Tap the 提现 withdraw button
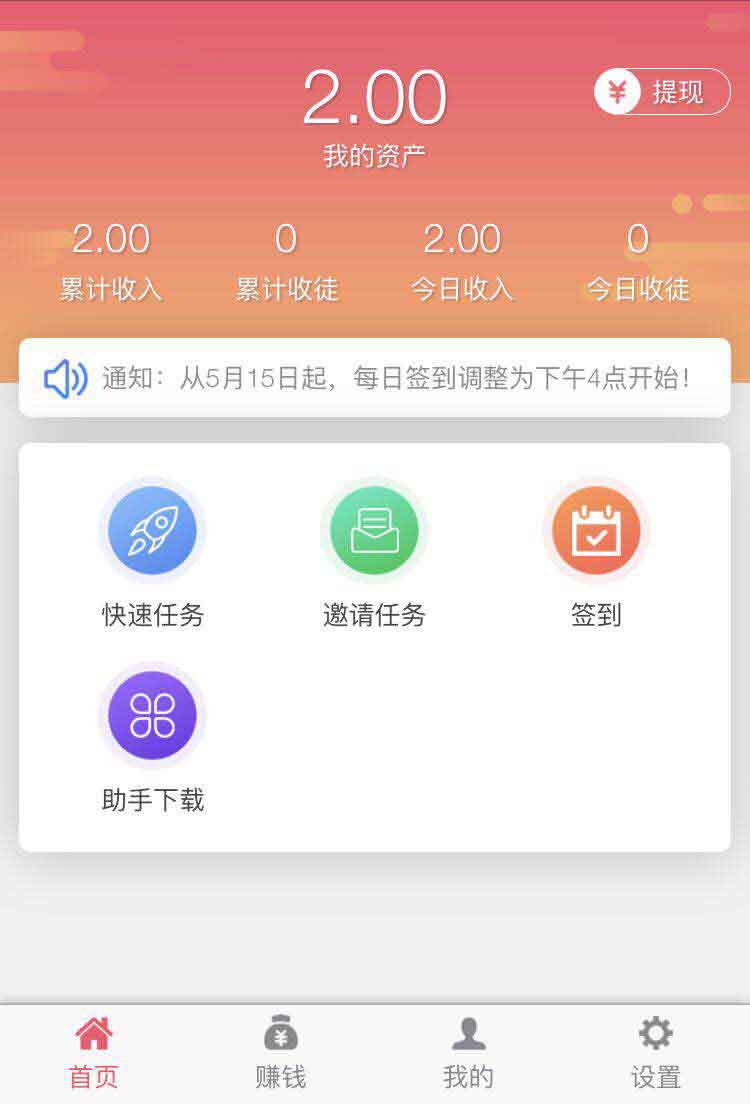Screen dimensions: 750x1104 point(662,92)
